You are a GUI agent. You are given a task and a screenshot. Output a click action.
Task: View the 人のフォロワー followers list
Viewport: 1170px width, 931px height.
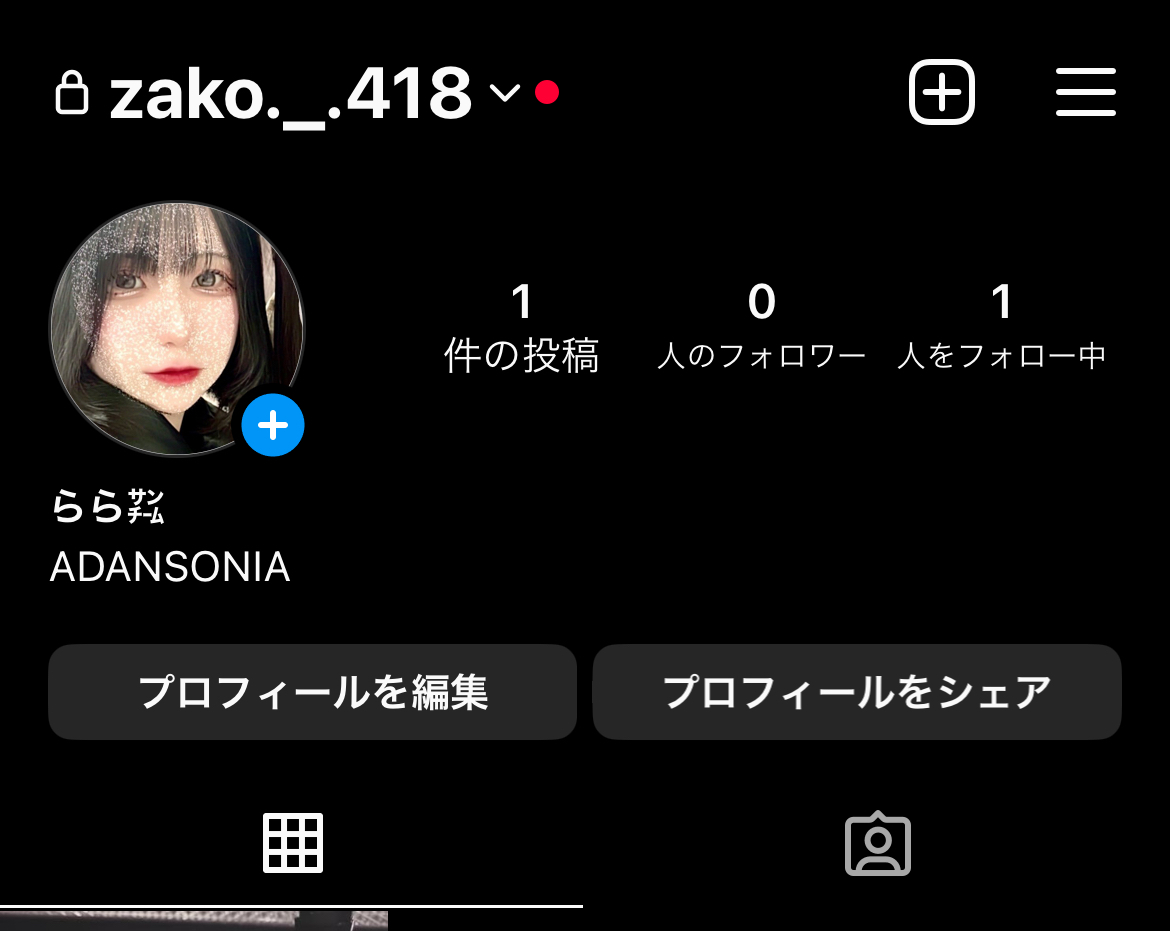(x=761, y=327)
